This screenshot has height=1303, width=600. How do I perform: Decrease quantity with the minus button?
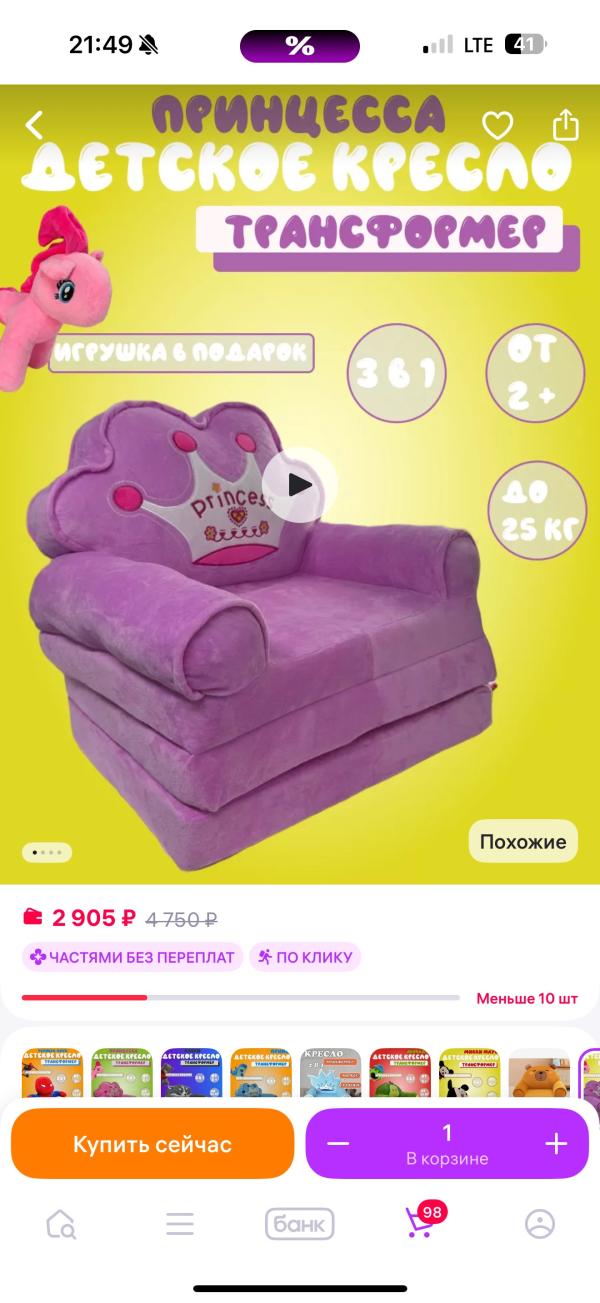tap(338, 1144)
